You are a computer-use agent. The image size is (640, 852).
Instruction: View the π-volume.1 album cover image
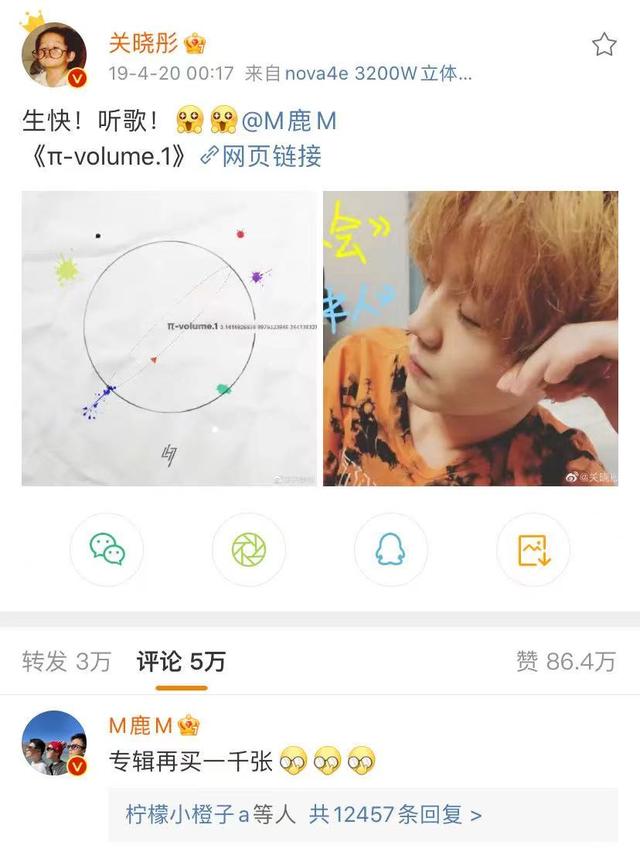point(169,338)
